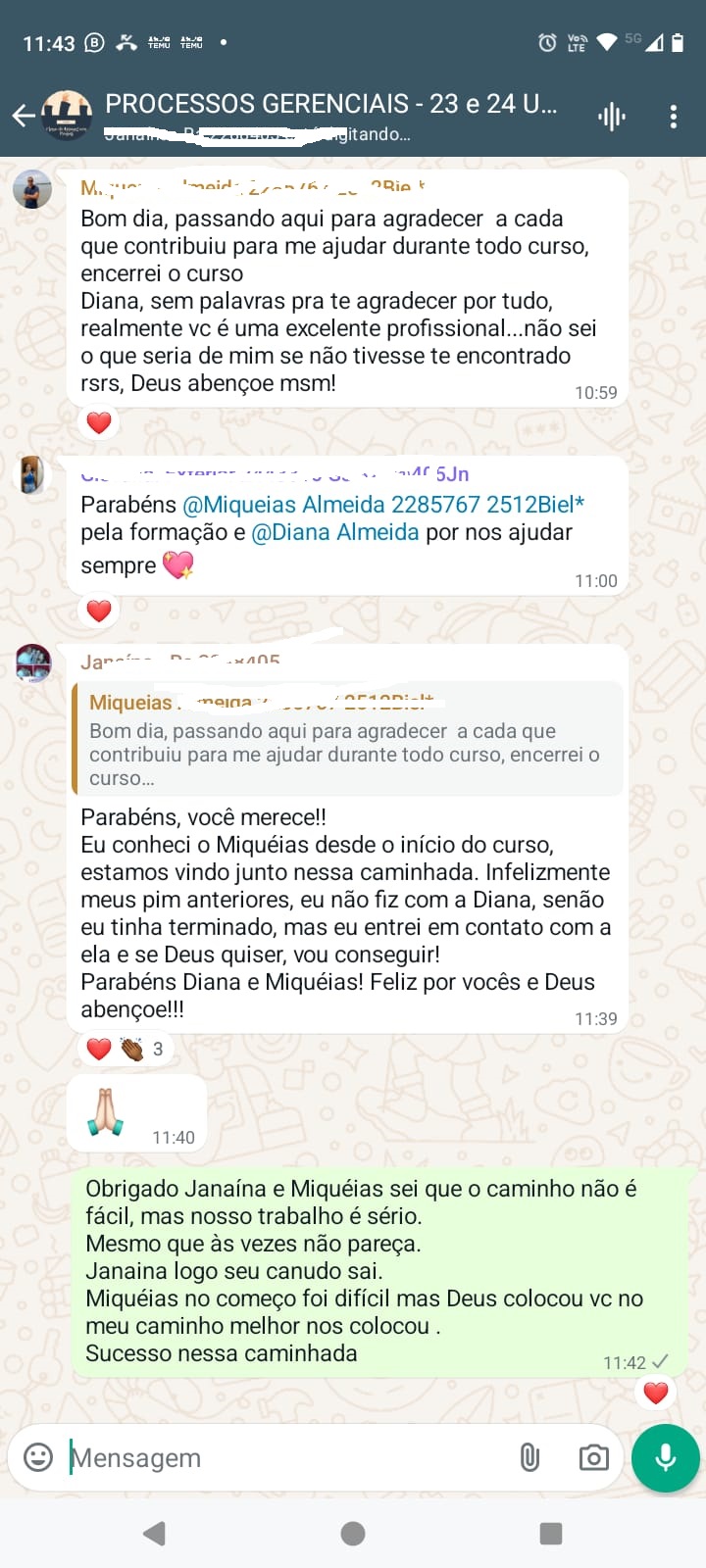This screenshot has width=706, height=1568.
Task: Tap the microphone to record audio
Action: click(x=665, y=1458)
